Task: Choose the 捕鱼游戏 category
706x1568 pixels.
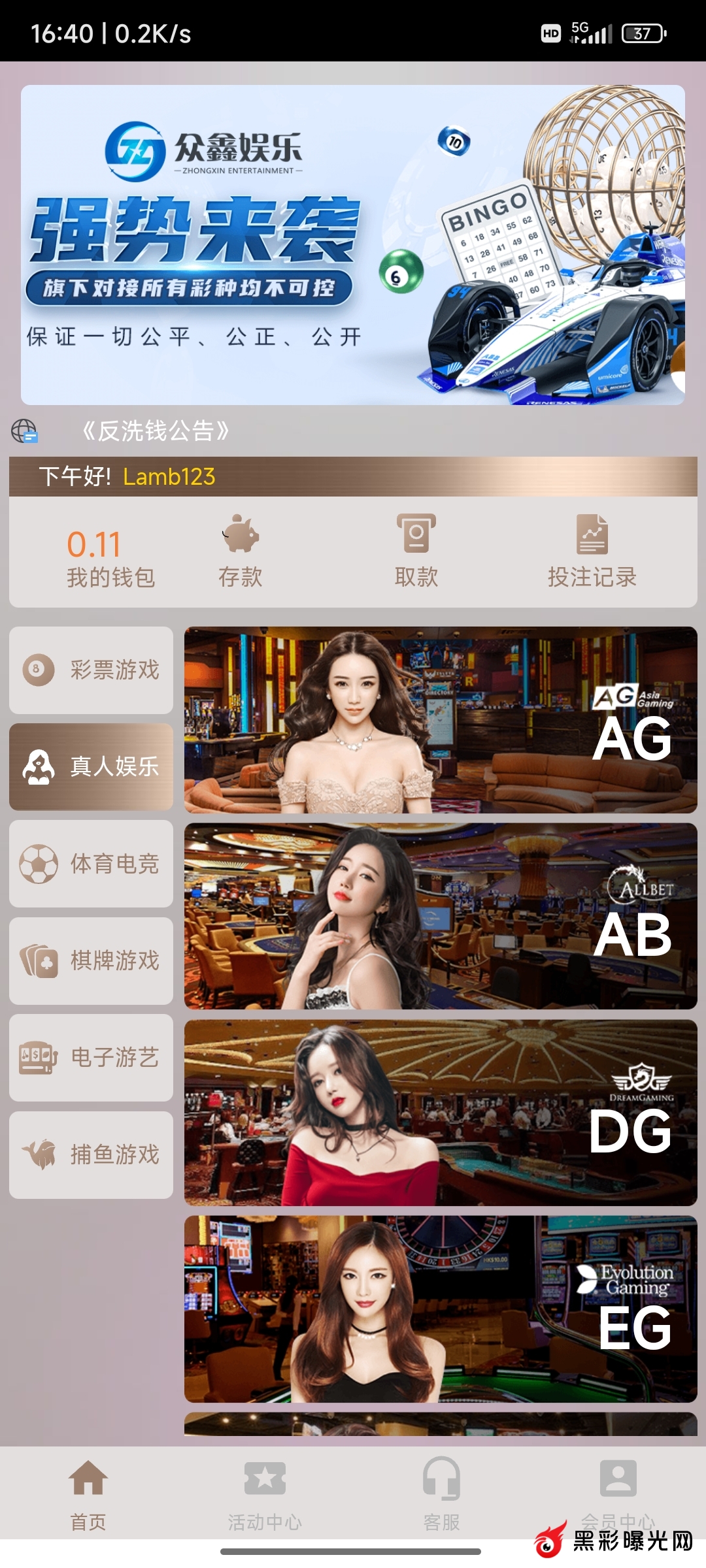Action: pyautogui.click(x=92, y=1154)
